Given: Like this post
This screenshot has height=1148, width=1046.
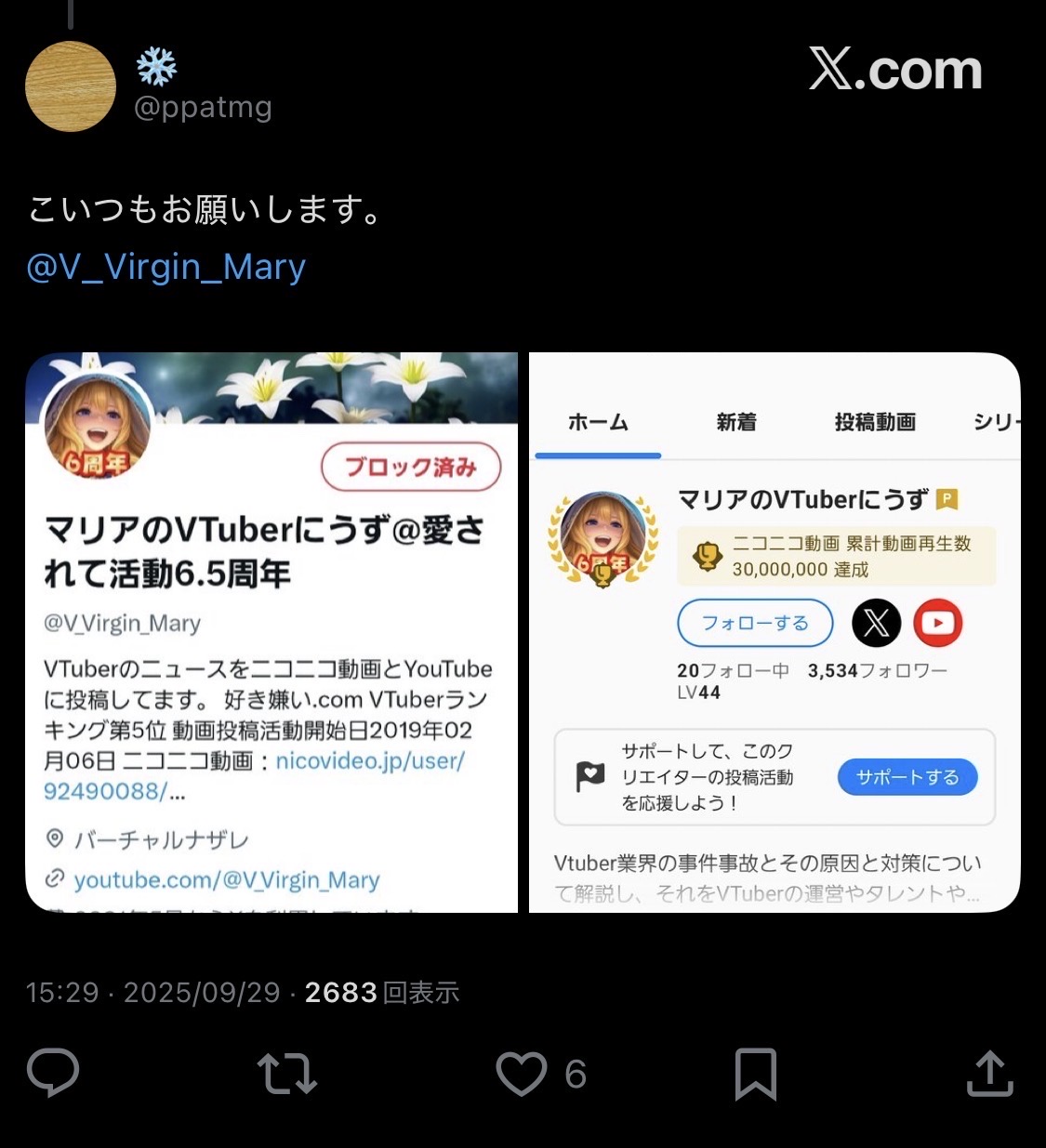Looking at the screenshot, I should coord(522,1074).
